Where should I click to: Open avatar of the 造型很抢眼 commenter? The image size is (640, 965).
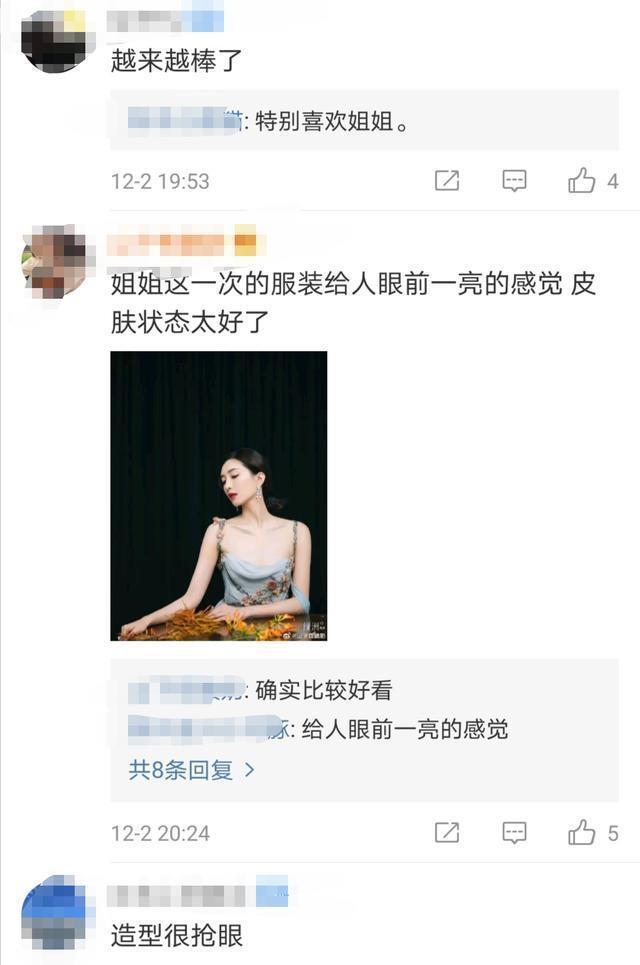coord(55,913)
